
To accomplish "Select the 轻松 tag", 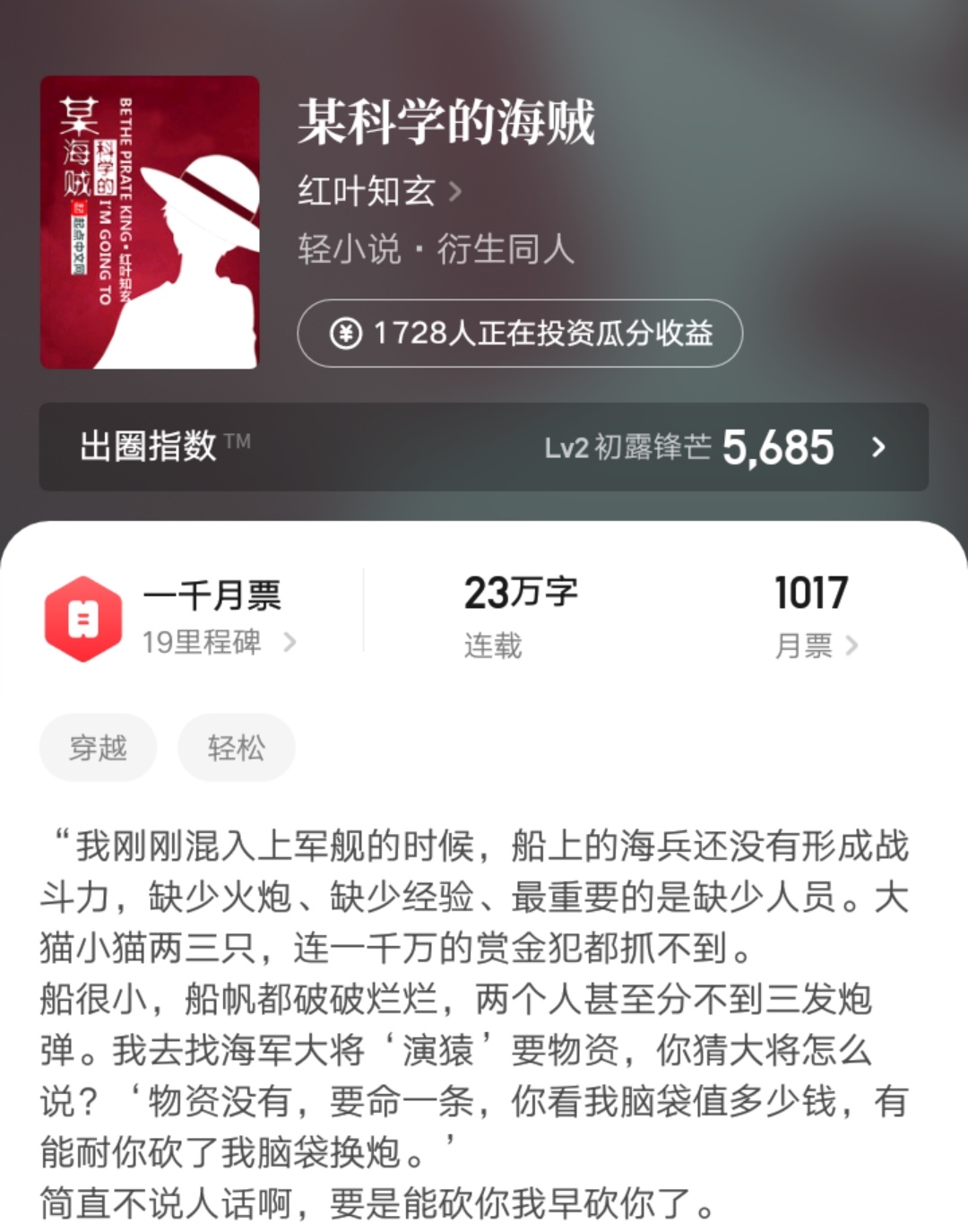I will pos(235,747).
